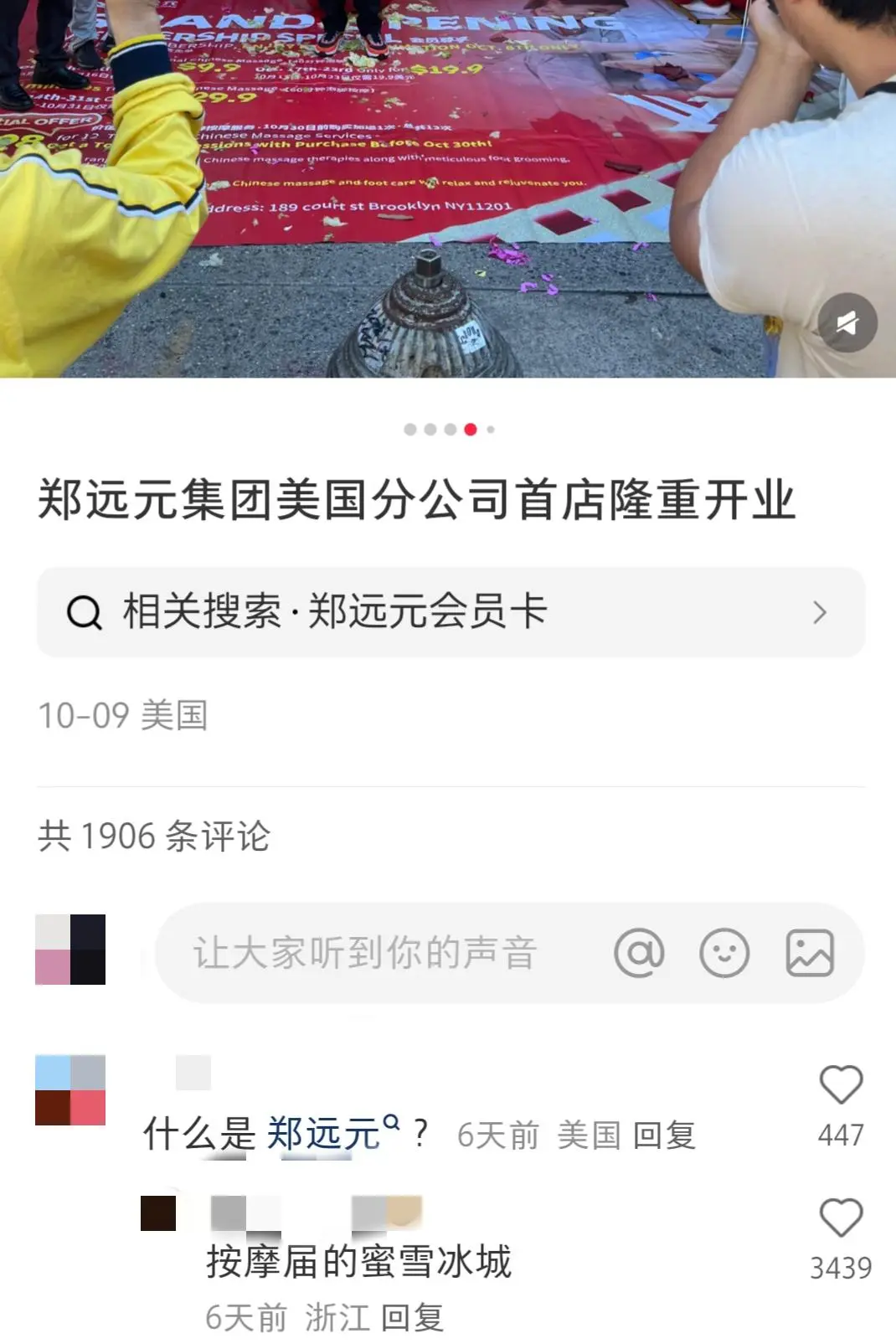Attach an image to your comment

point(810,953)
